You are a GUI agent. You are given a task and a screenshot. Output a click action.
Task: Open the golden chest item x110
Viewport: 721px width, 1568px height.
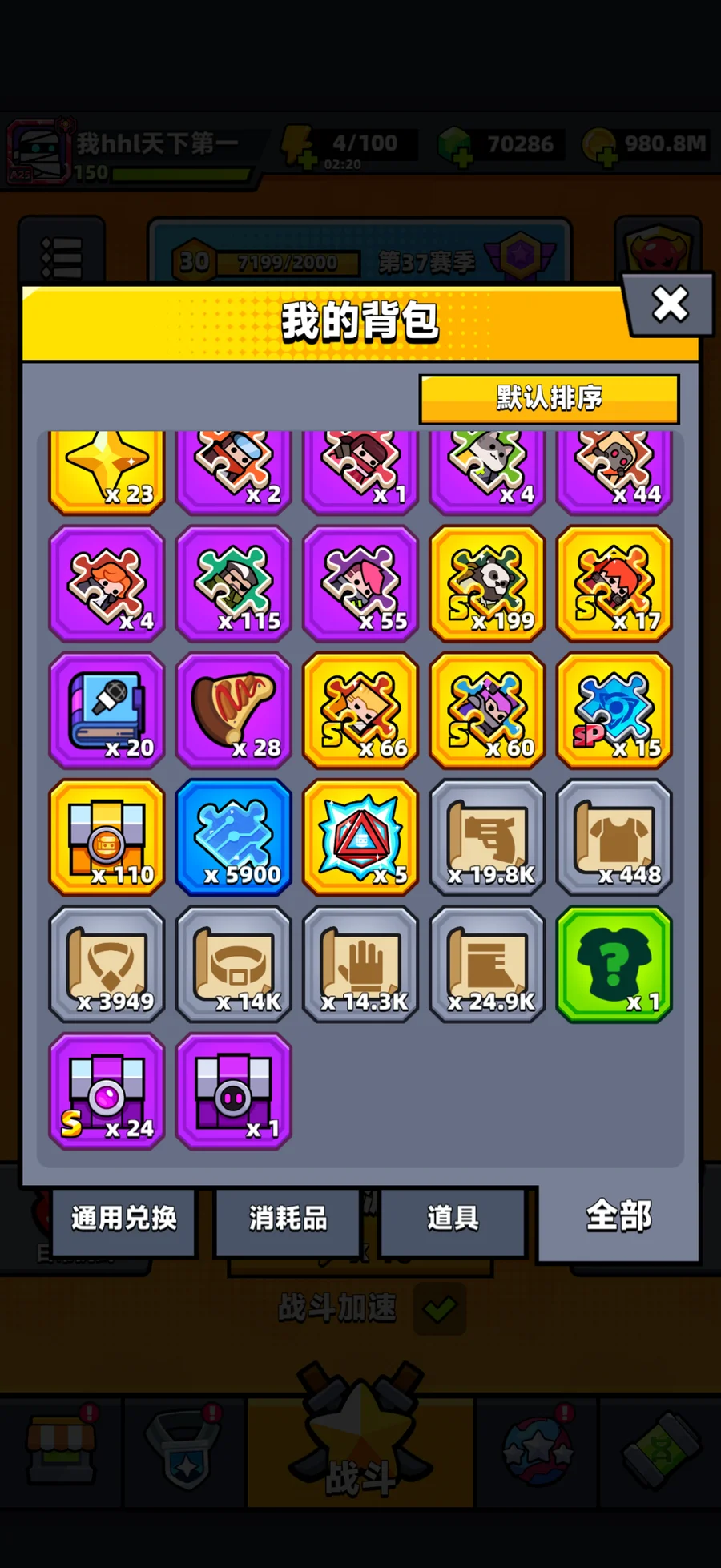pos(107,837)
